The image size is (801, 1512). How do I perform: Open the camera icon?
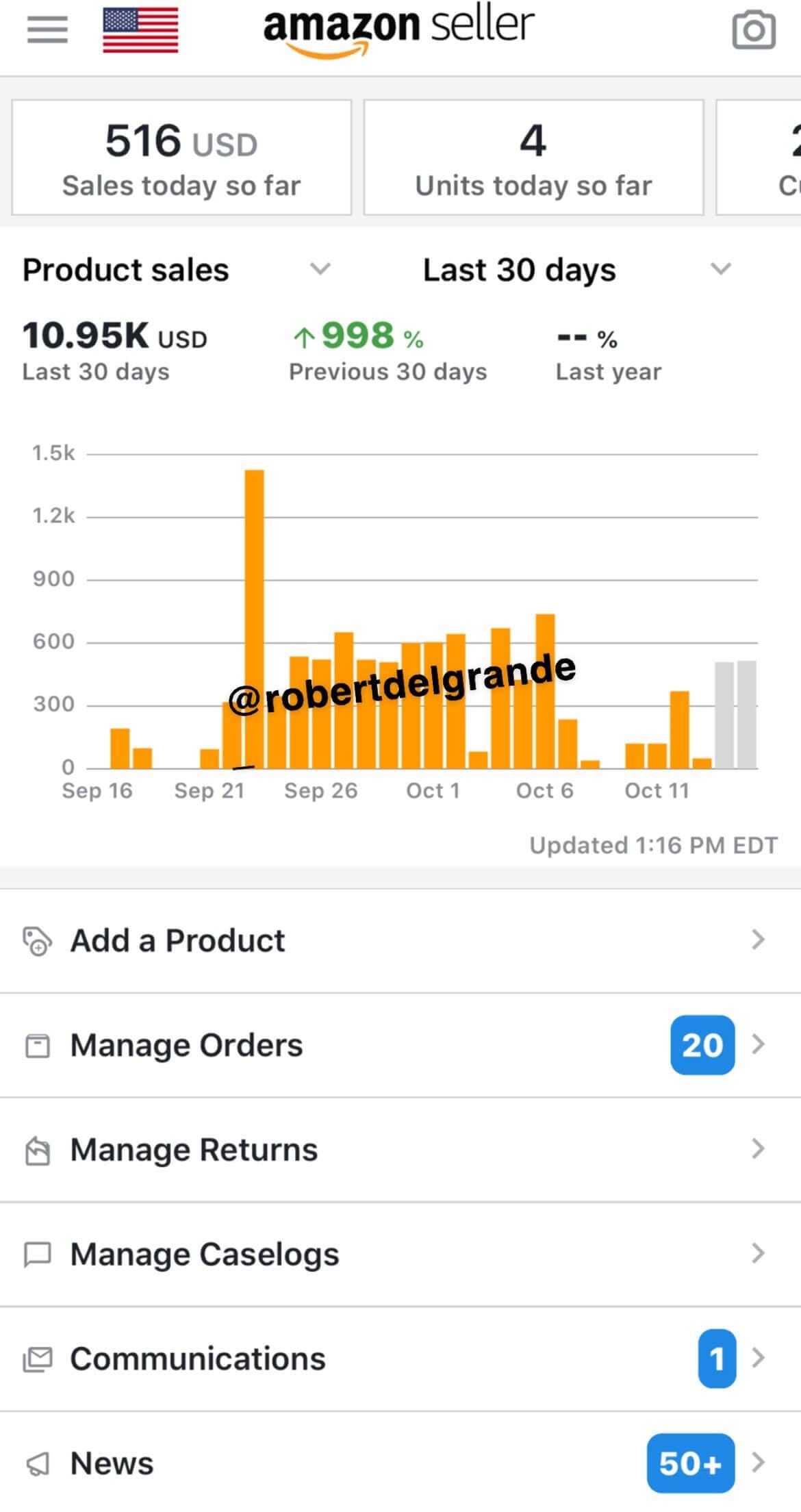(x=753, y=30)
